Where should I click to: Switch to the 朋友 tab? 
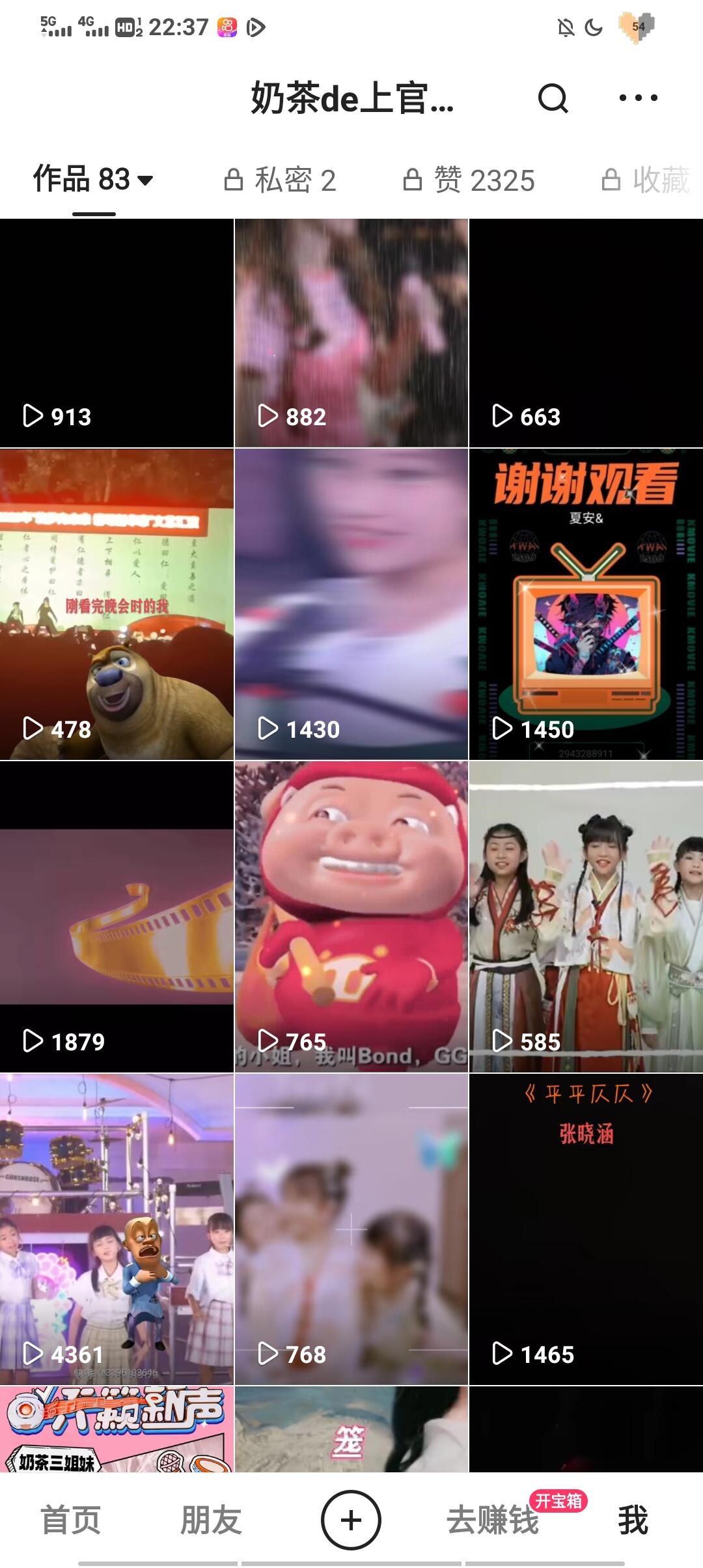click(211, 1520)
